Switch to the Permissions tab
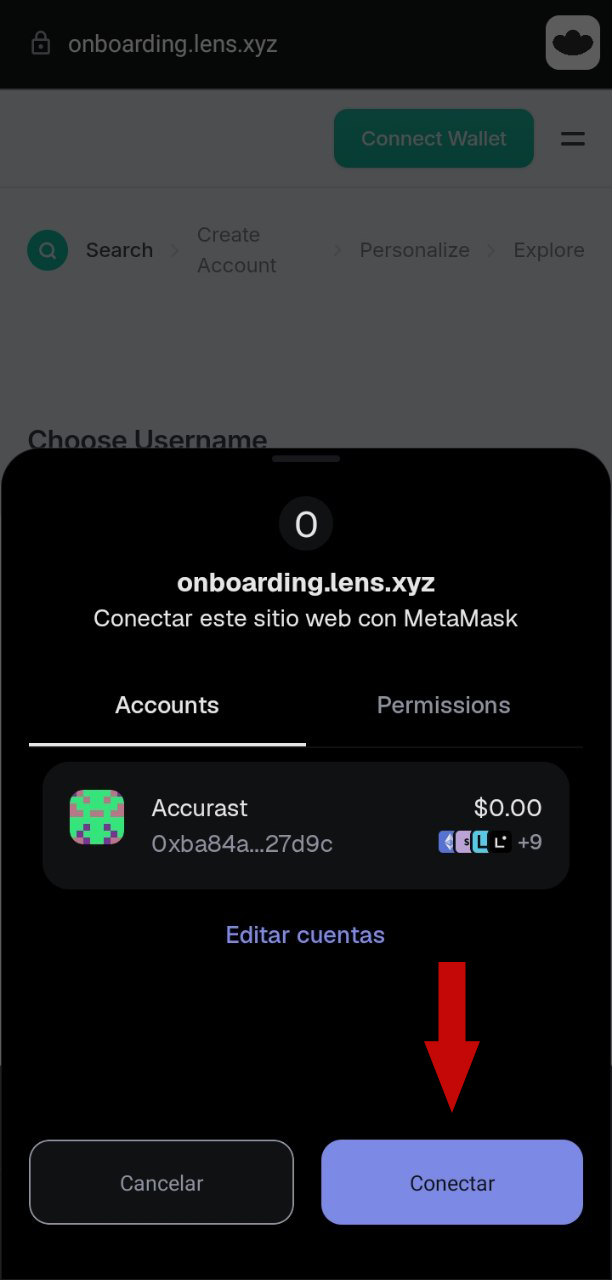Viewport: 612px width, 1280px height. (x=443, y=705)
